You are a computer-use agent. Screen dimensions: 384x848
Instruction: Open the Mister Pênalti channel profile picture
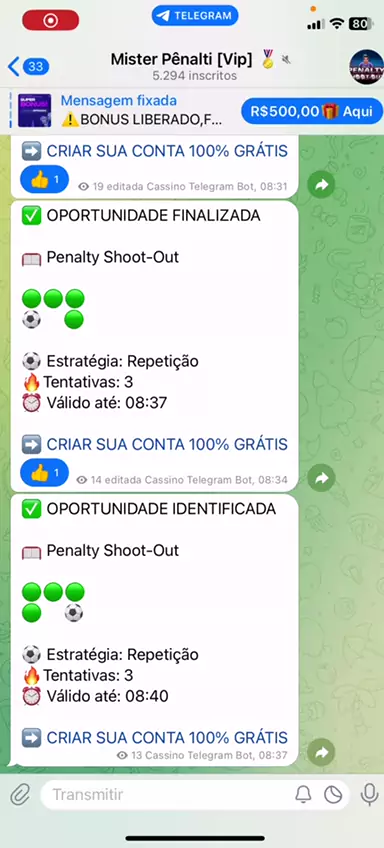[366, 67]
